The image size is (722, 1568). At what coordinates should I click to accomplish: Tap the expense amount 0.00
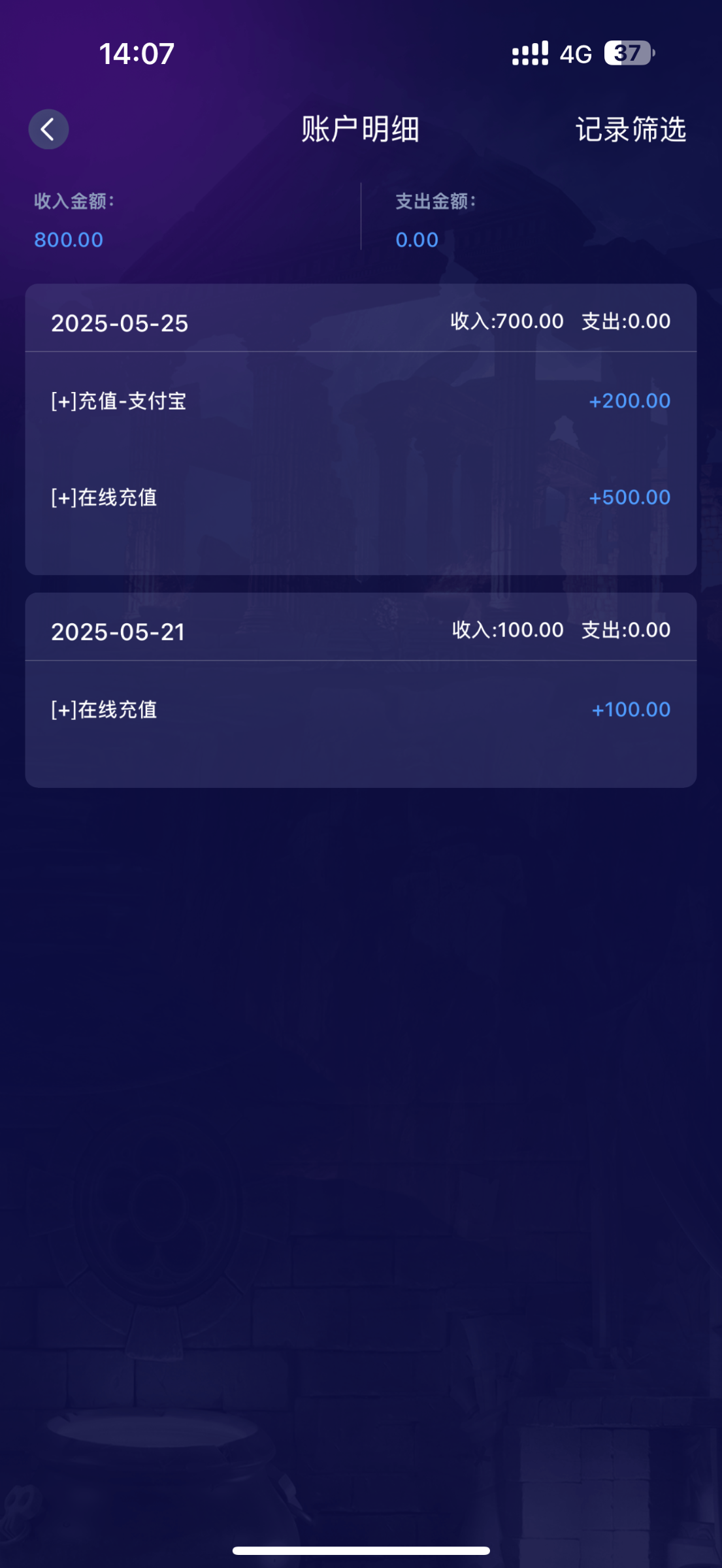417,240
